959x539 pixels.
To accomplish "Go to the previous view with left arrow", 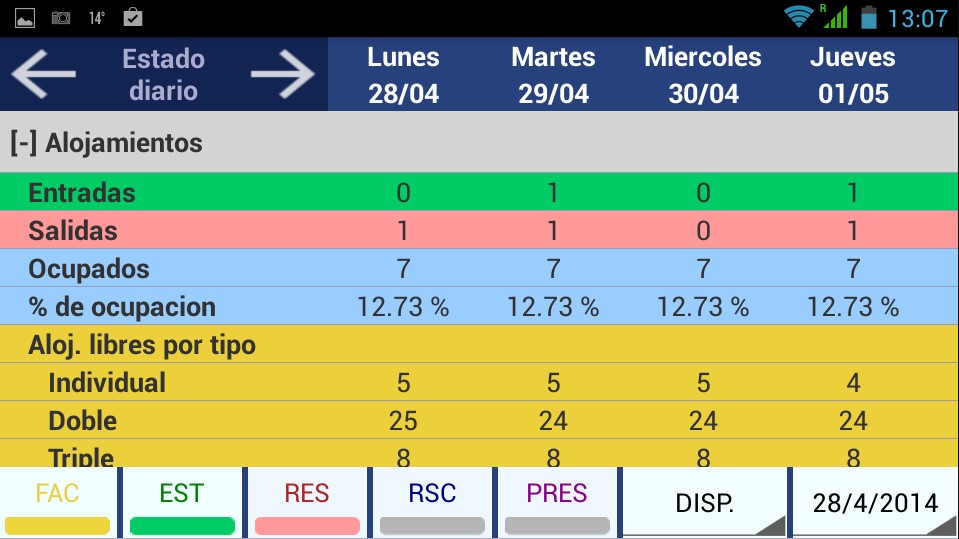I will click(44, 74).
